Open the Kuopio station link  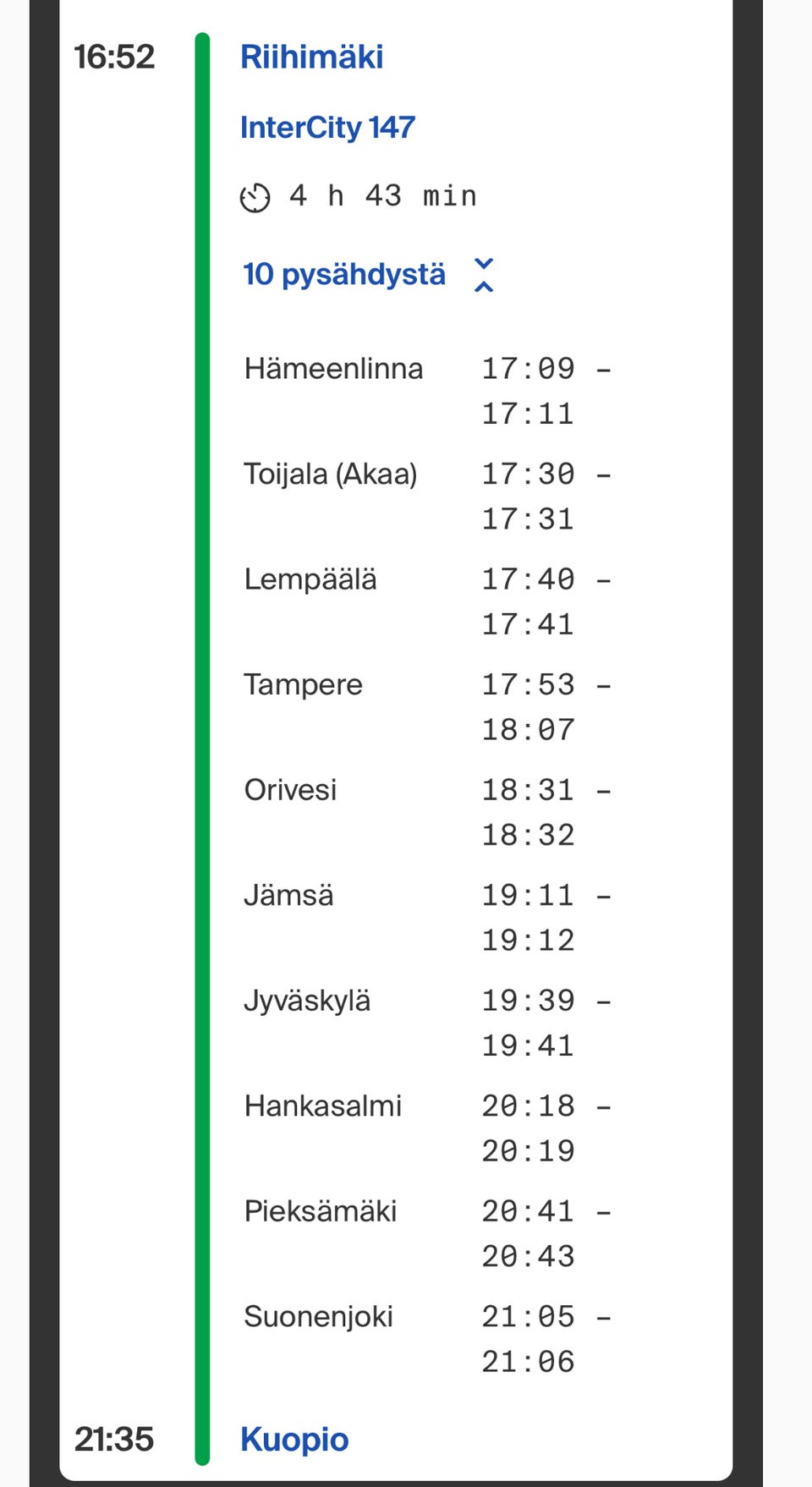point(294,1439)
